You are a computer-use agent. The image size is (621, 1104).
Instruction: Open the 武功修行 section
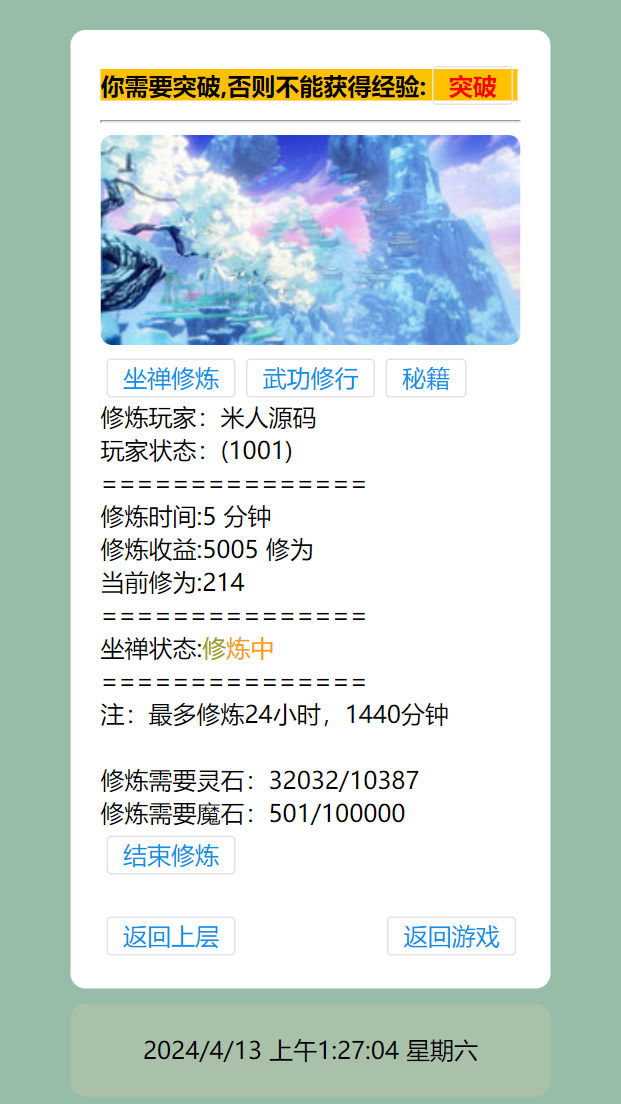[310, 378]
